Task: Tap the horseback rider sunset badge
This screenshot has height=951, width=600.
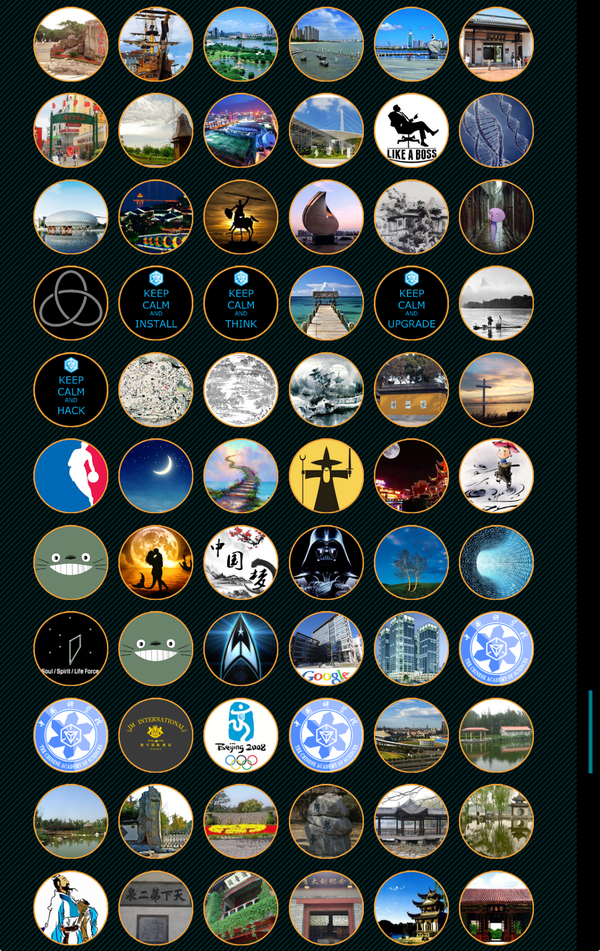Action: (x=241, y=217)
